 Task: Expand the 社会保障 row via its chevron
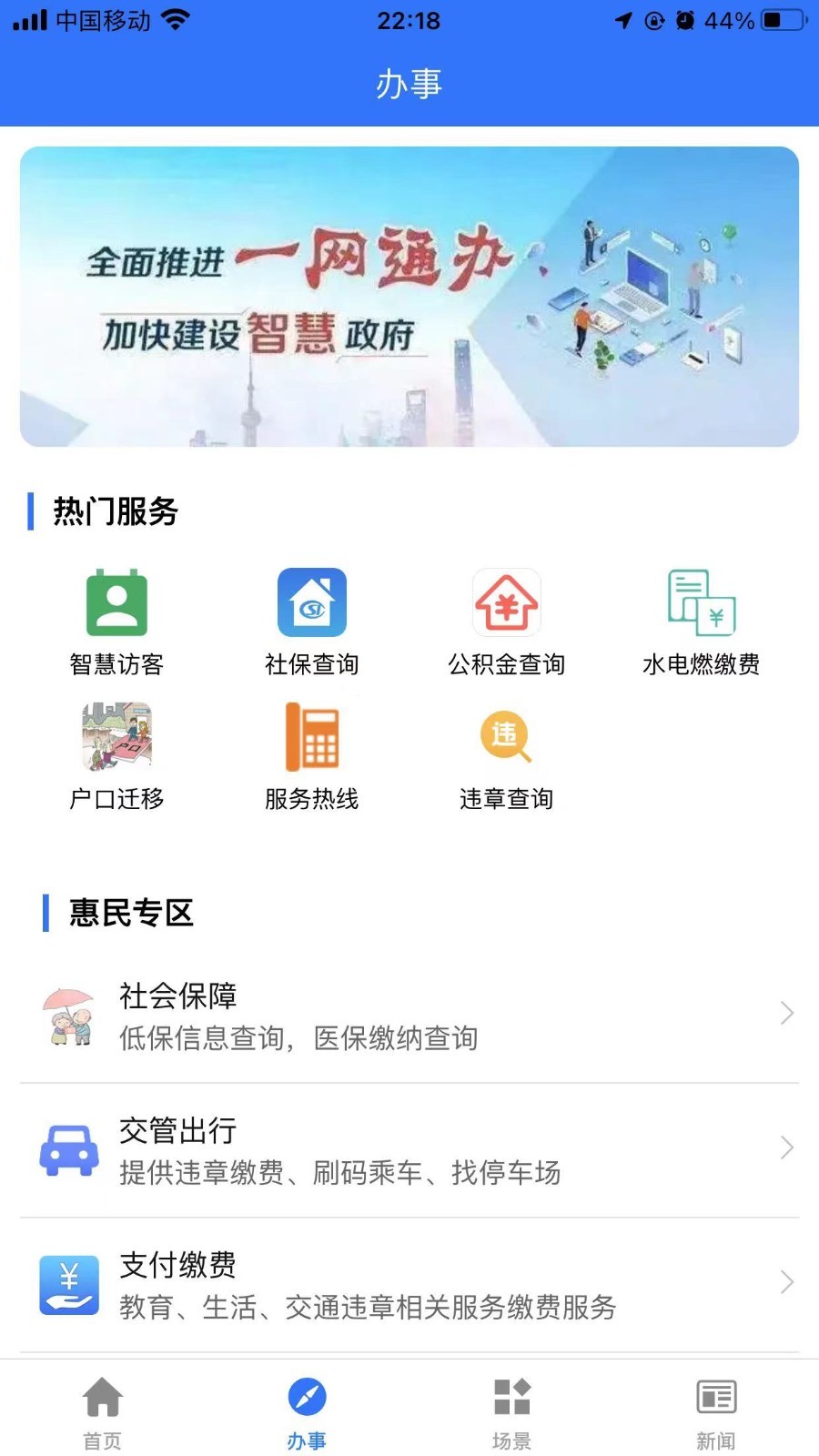pyautogui.click(x=788, y=1012)
